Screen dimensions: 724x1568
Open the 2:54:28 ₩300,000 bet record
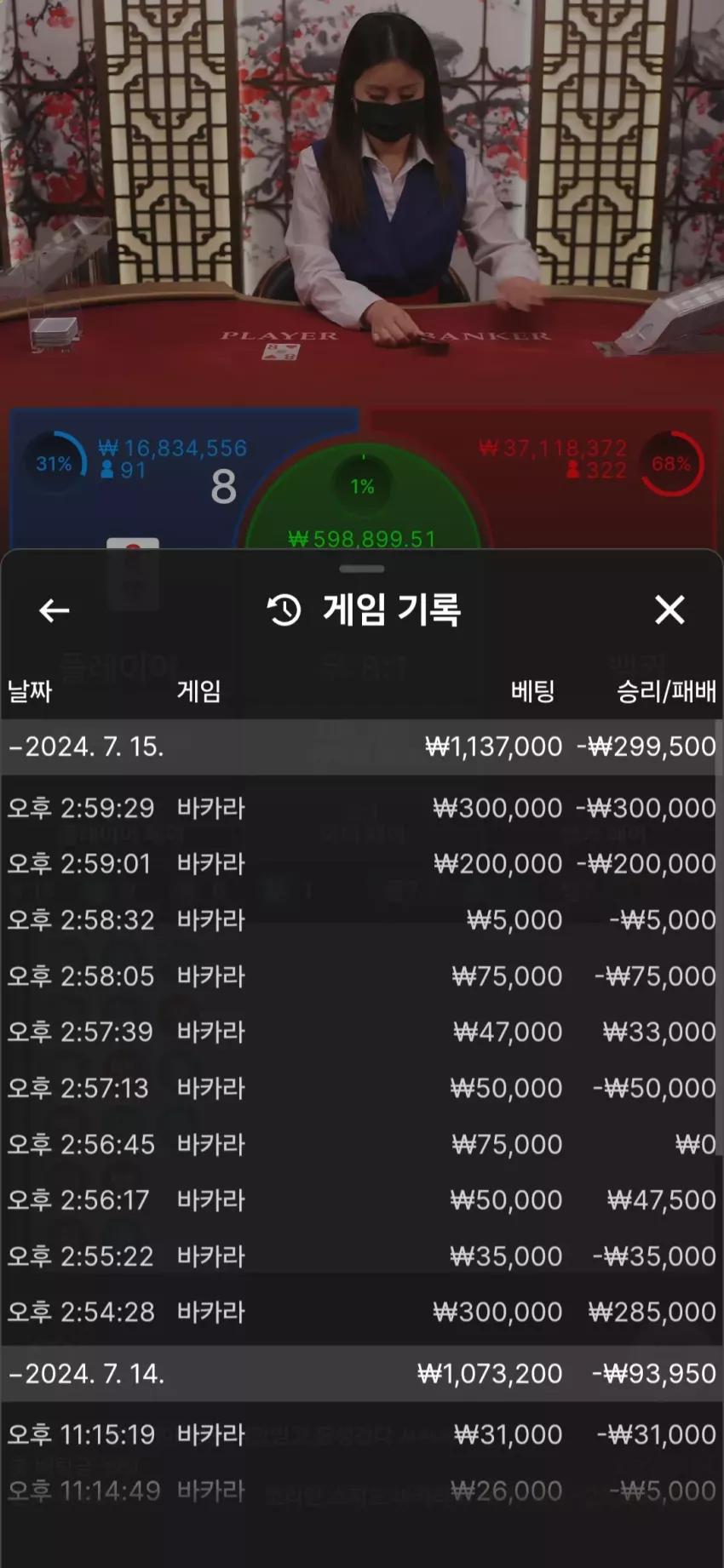pos(362,1312)
